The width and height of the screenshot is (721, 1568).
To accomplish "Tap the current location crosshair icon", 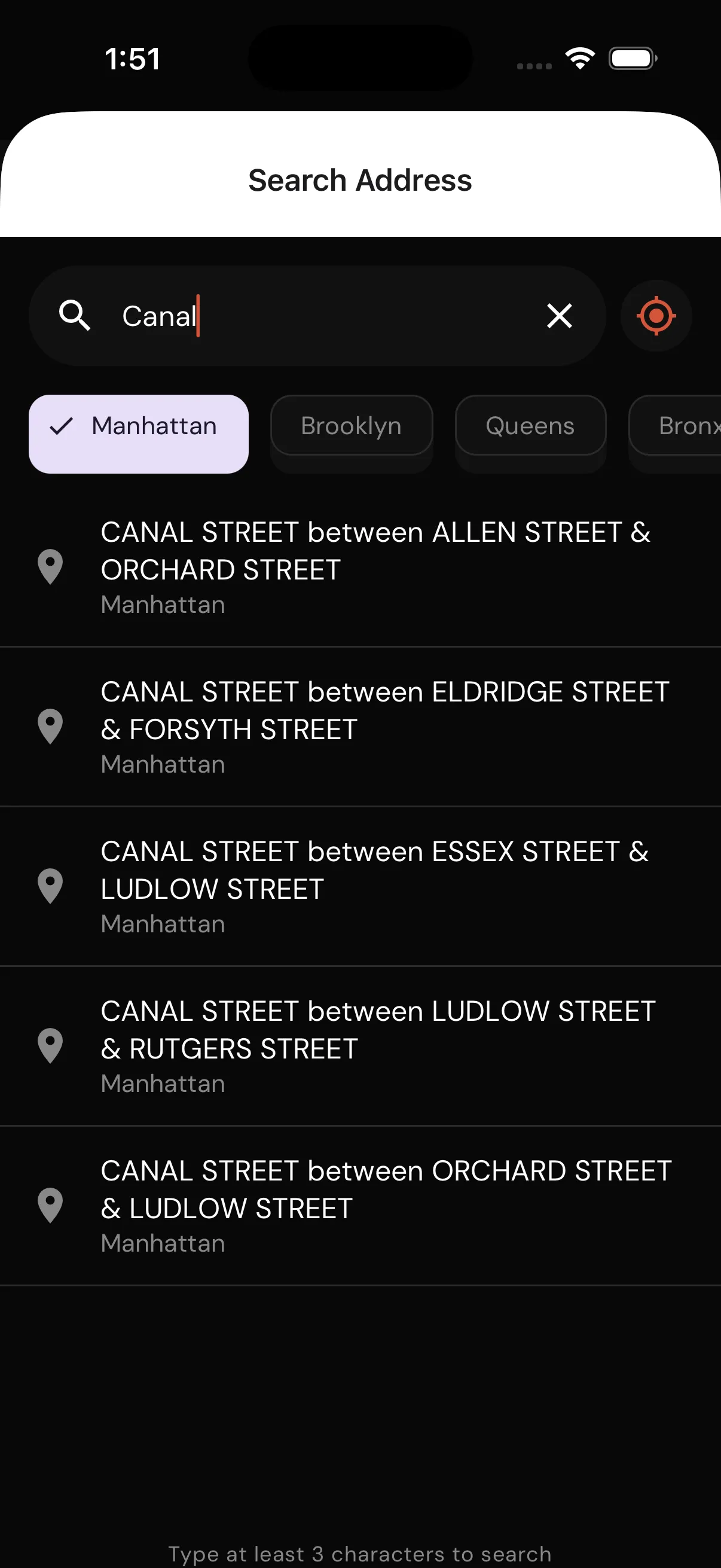I will tap(656, 315).
